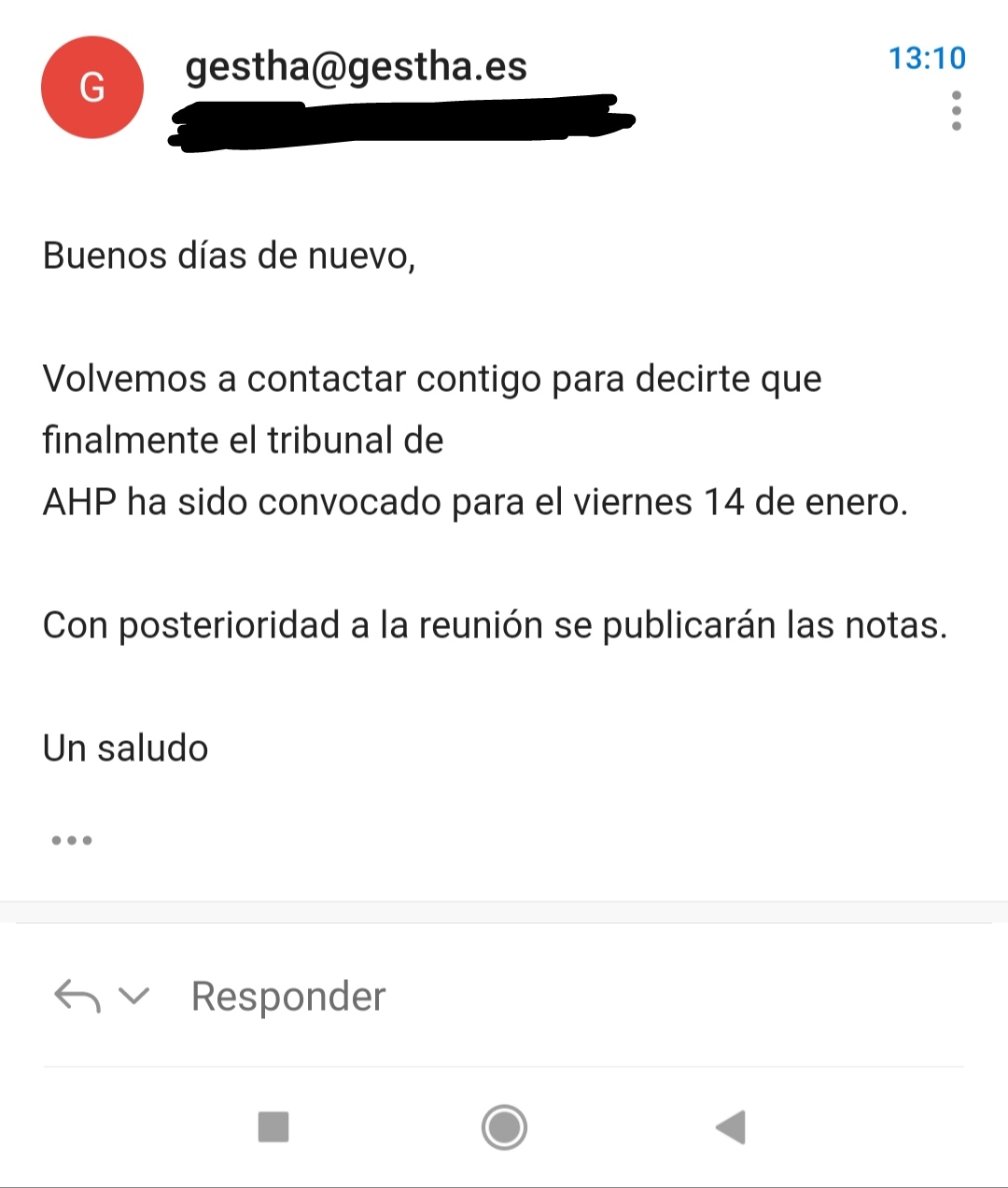
Task: Tap the sender's red G avatar
Action: pyautogui.click(x=92, y=88)
